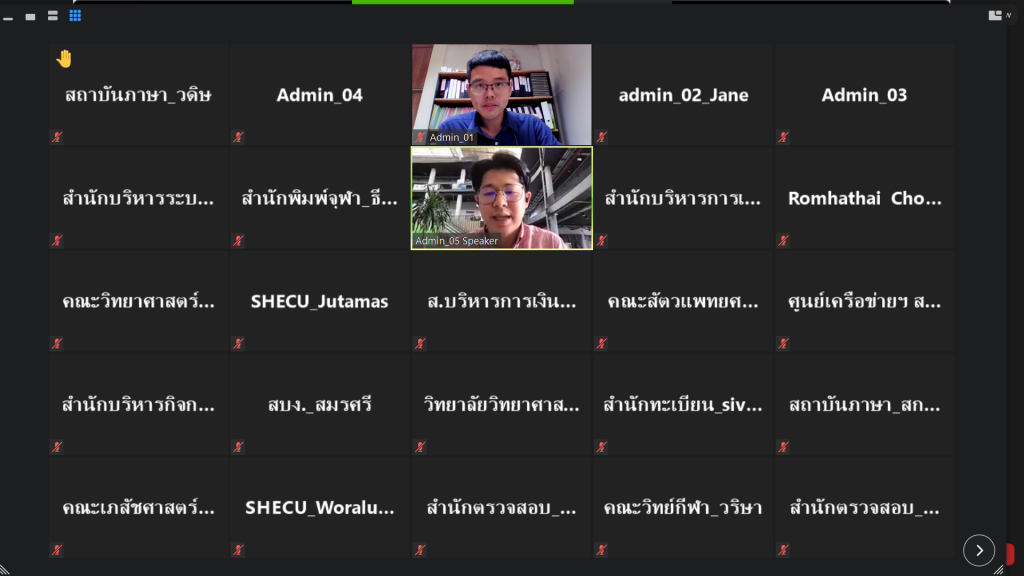Image resolution: width=1024 pixels, height=576 pixels.
Task: Go to next page of participants
Action: coord(978,549)
